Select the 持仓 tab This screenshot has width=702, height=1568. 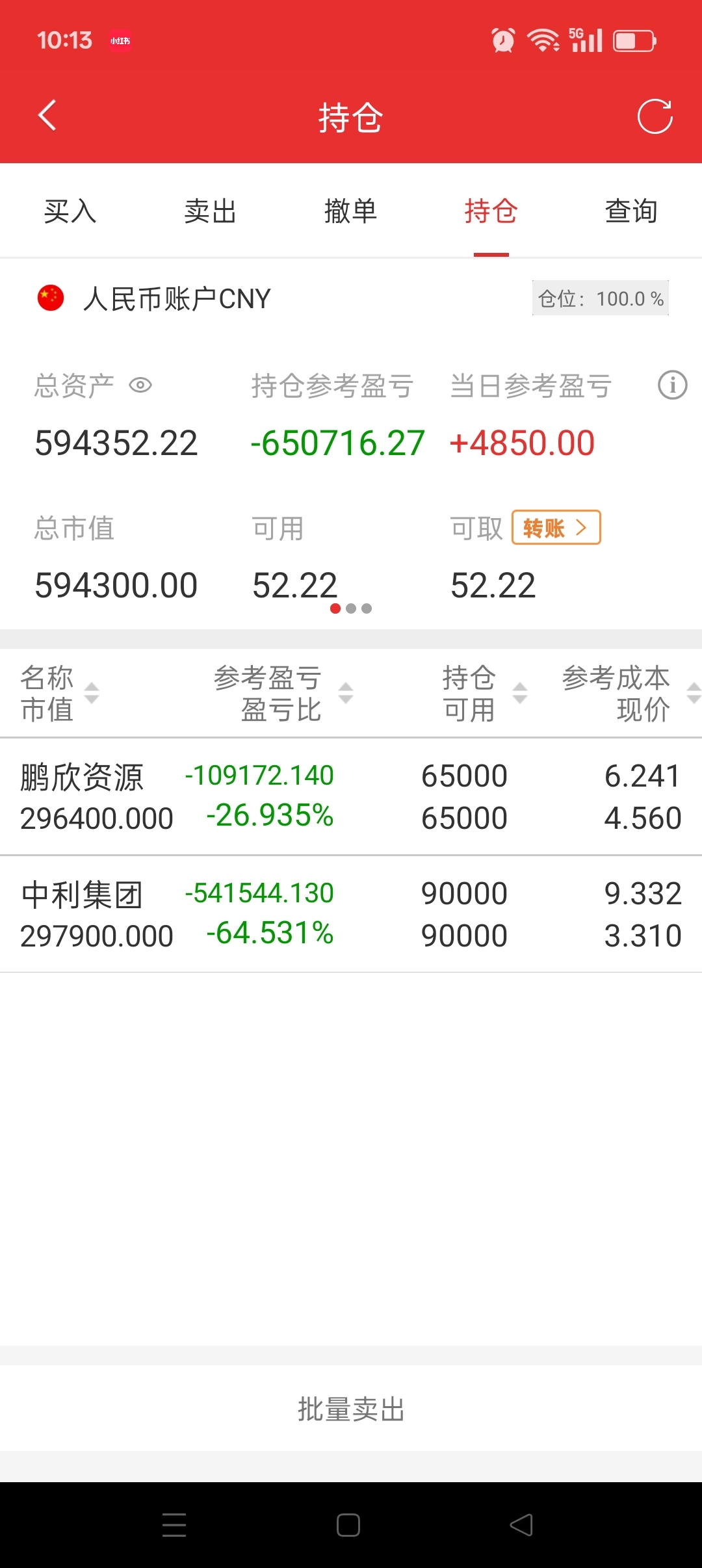pyautogui.click(x=491, y=211)
